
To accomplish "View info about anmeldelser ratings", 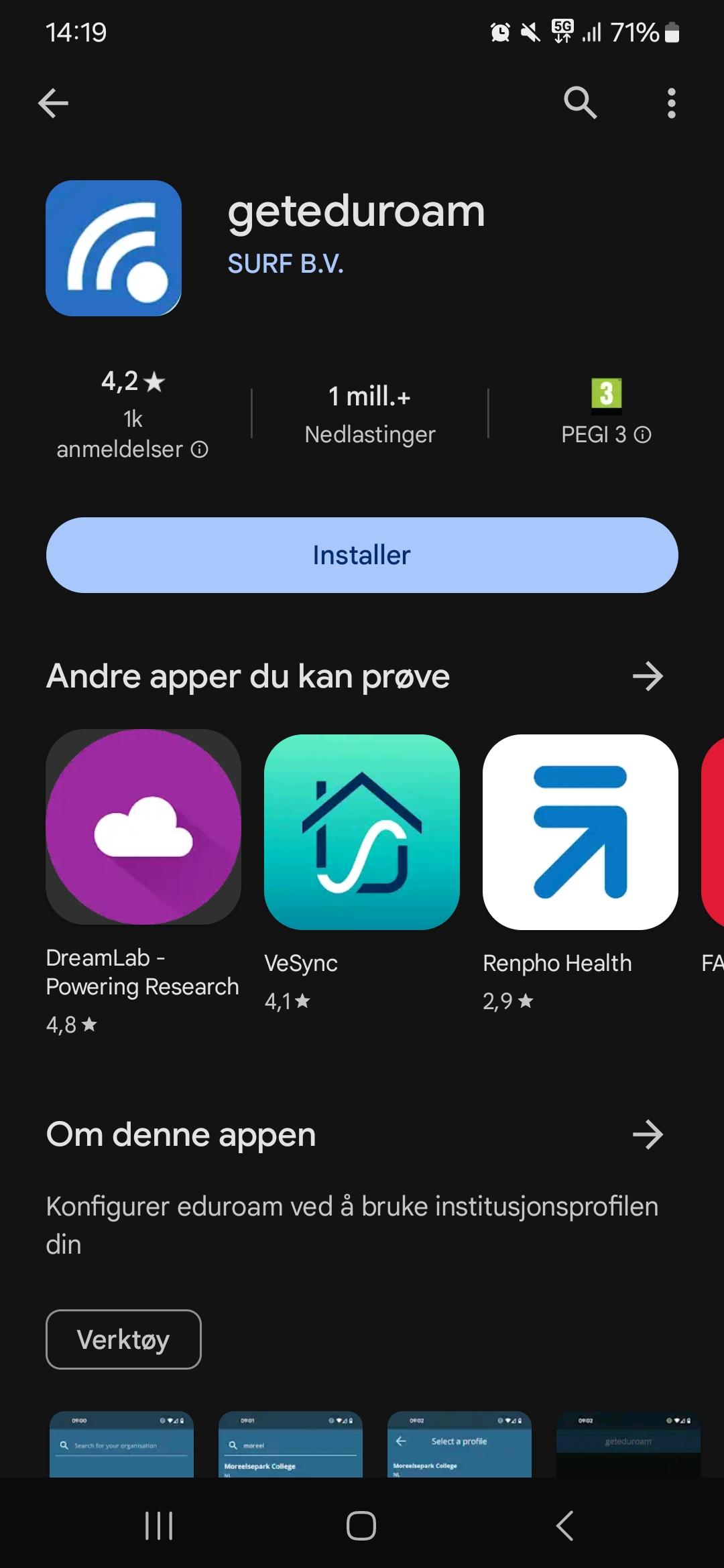I will [x=199, y=449].
